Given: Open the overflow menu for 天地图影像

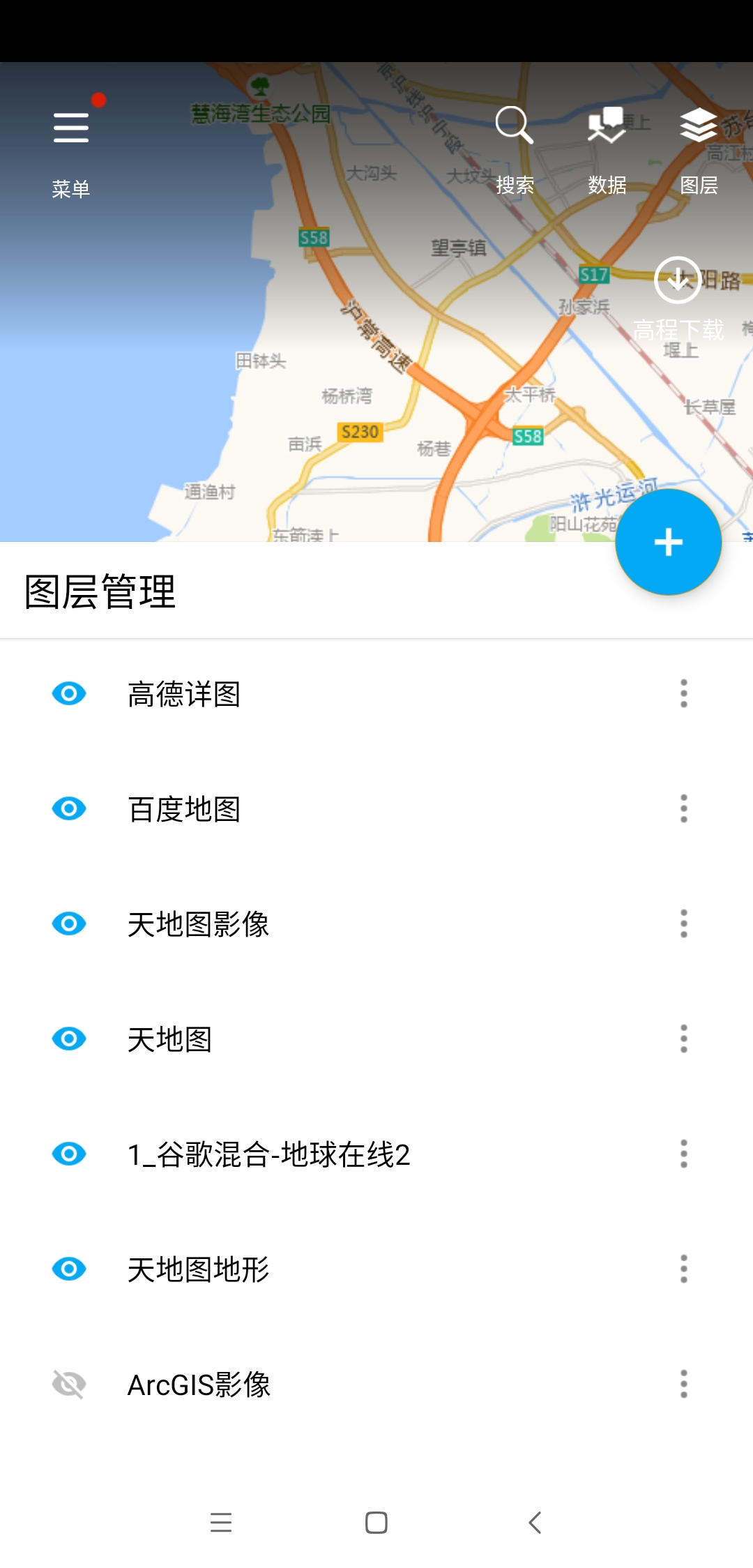Looking at the screenshot, I should [x=684, y=924].
